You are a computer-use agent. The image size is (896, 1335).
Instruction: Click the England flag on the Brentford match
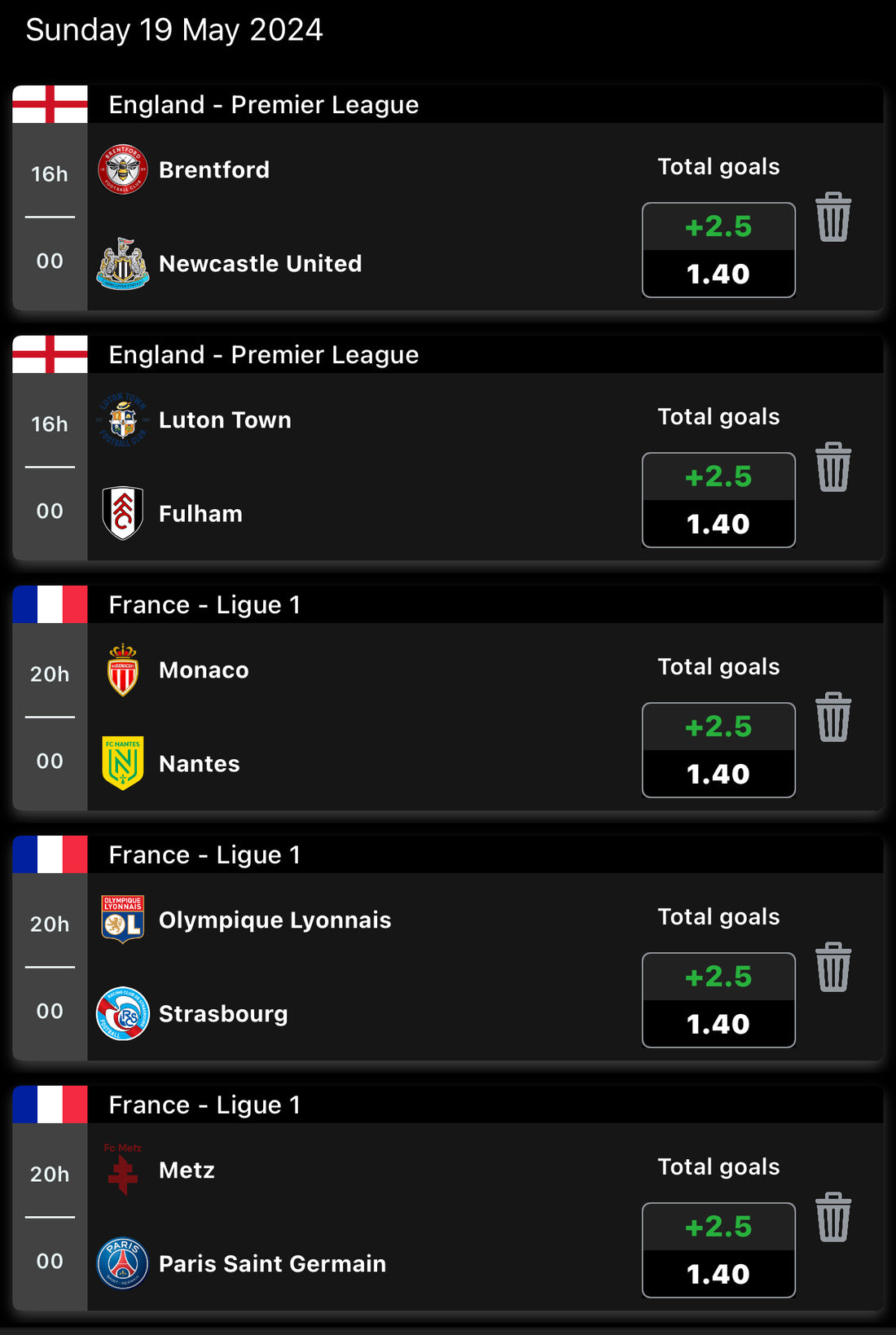(x=50, y=105)
